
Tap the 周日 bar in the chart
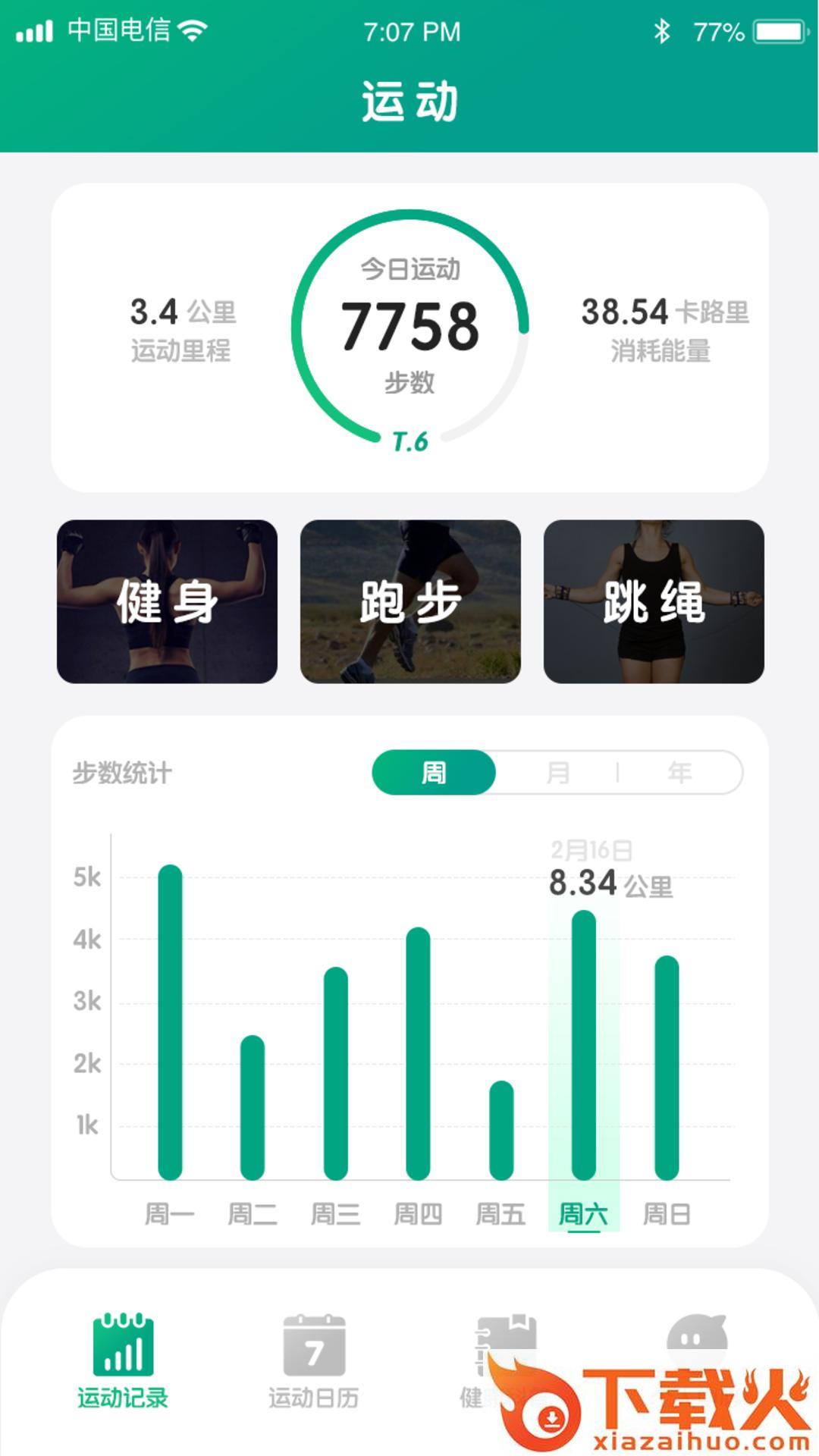[667, 1068]
